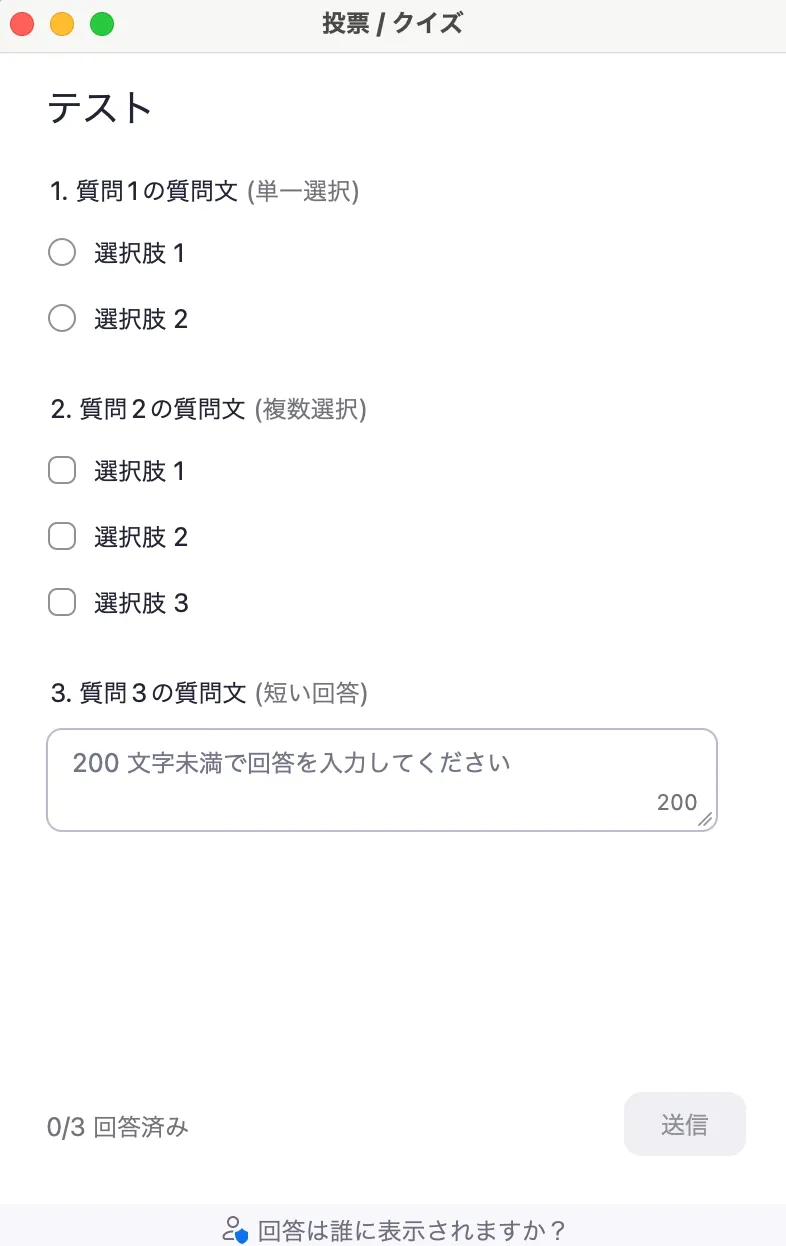Click the 選択肢 2 label text in question 2

[140, 536]
